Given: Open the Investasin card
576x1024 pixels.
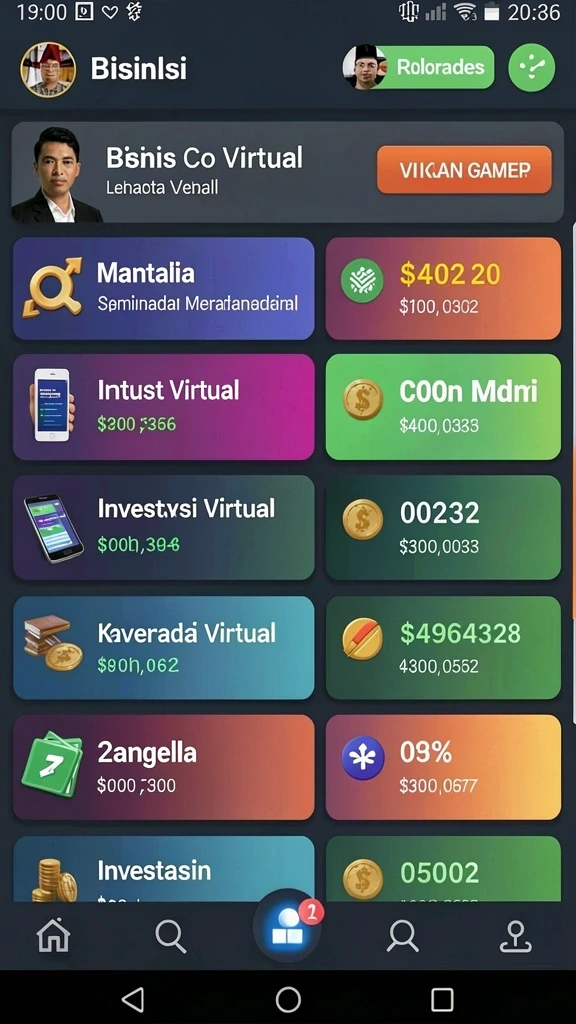Looking at the screenshot, I should (163, 869).
